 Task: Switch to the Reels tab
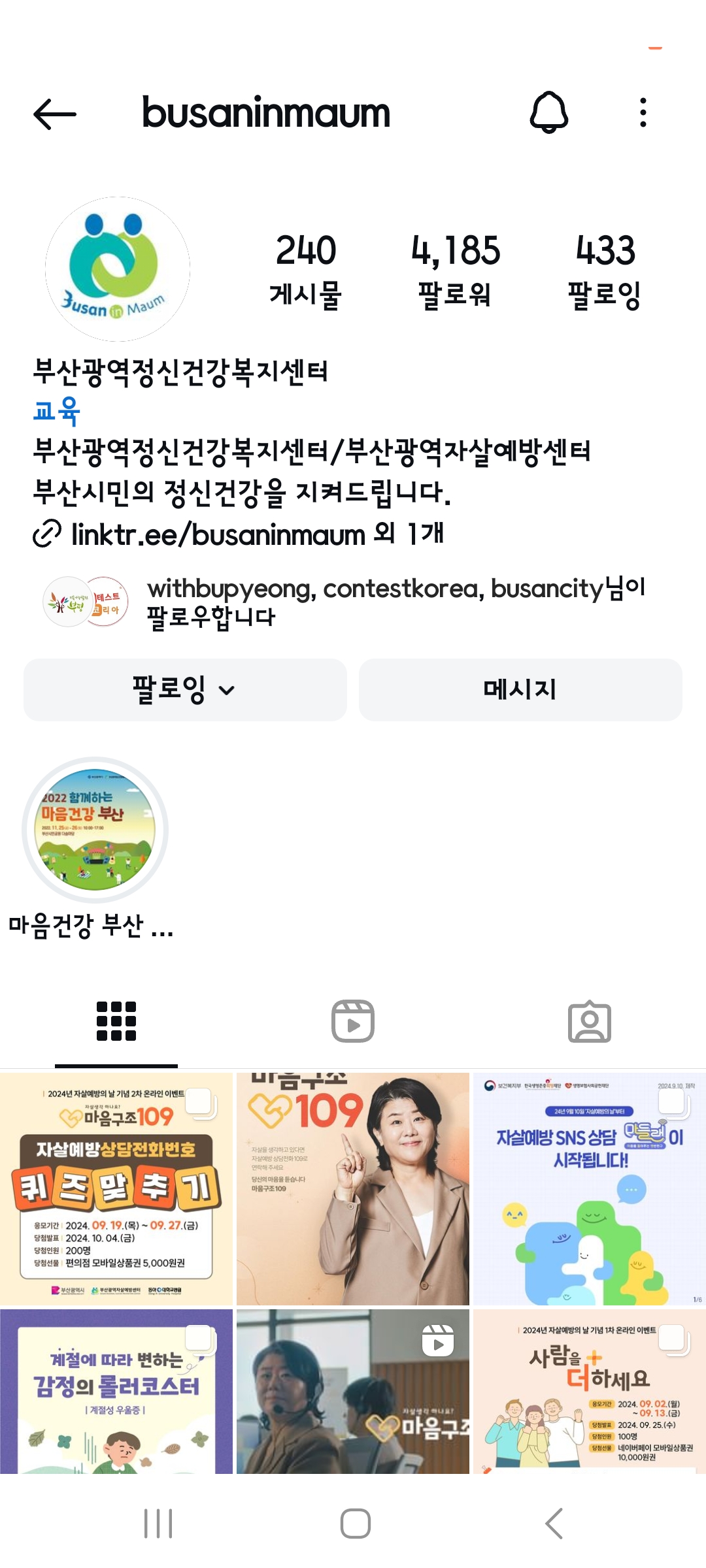353,1021
